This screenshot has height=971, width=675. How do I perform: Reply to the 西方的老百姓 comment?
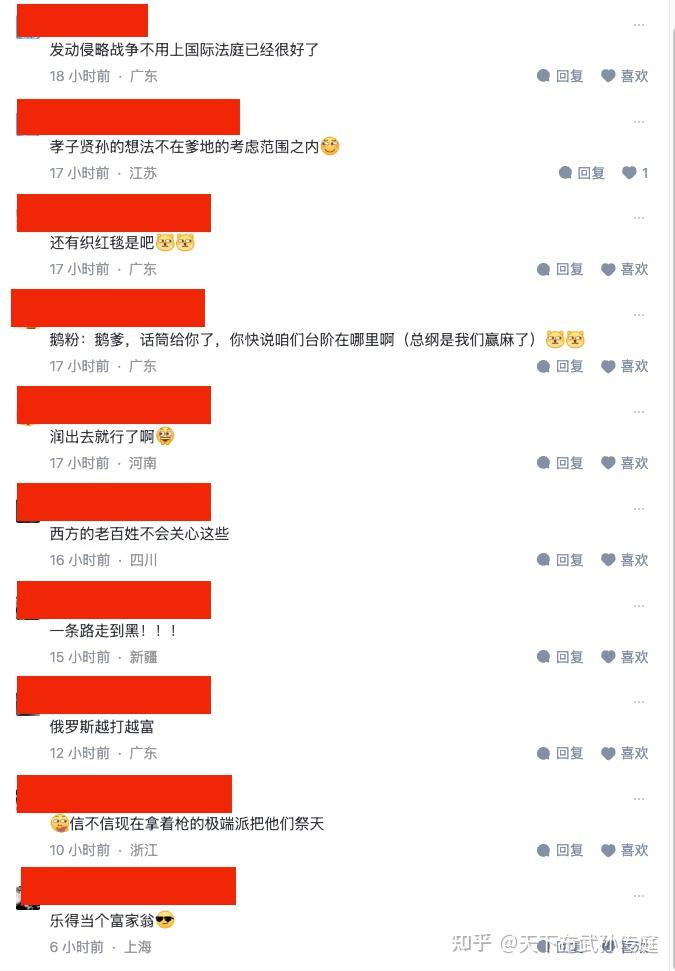pos(560,560)
